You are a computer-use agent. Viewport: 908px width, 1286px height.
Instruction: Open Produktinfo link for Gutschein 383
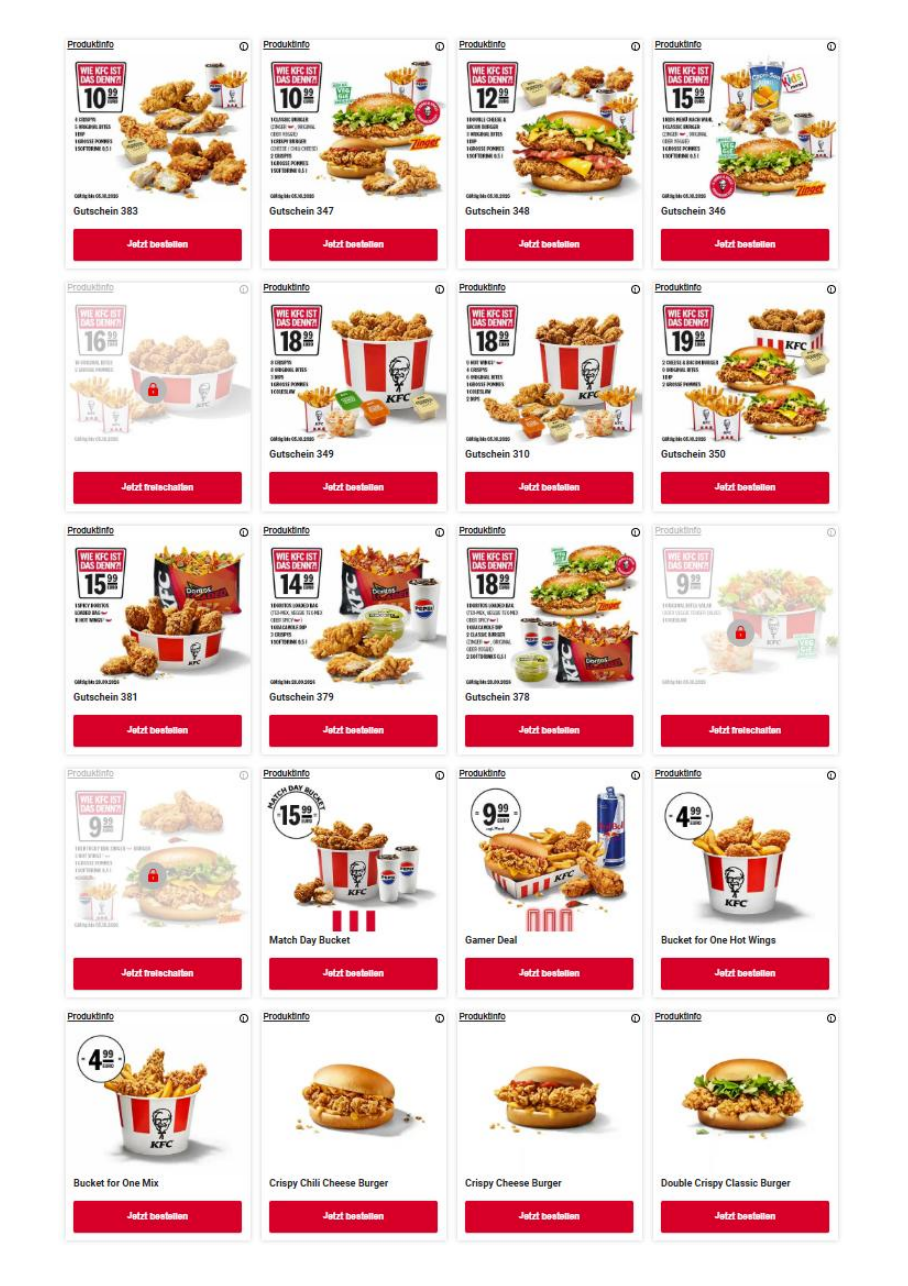pos(90,45)
